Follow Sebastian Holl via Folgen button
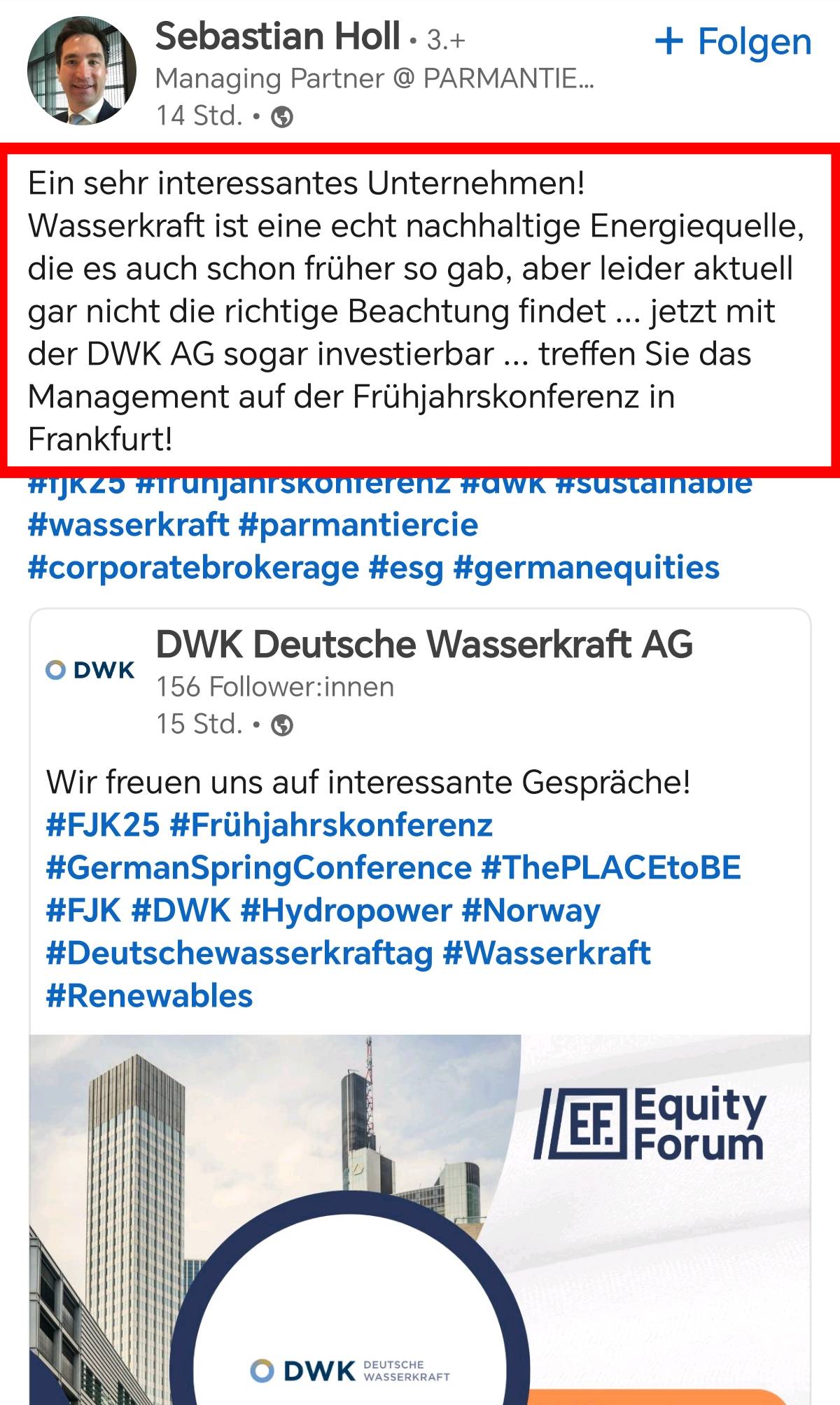Viewport: 840px width, 1405px height. point(733,41)
